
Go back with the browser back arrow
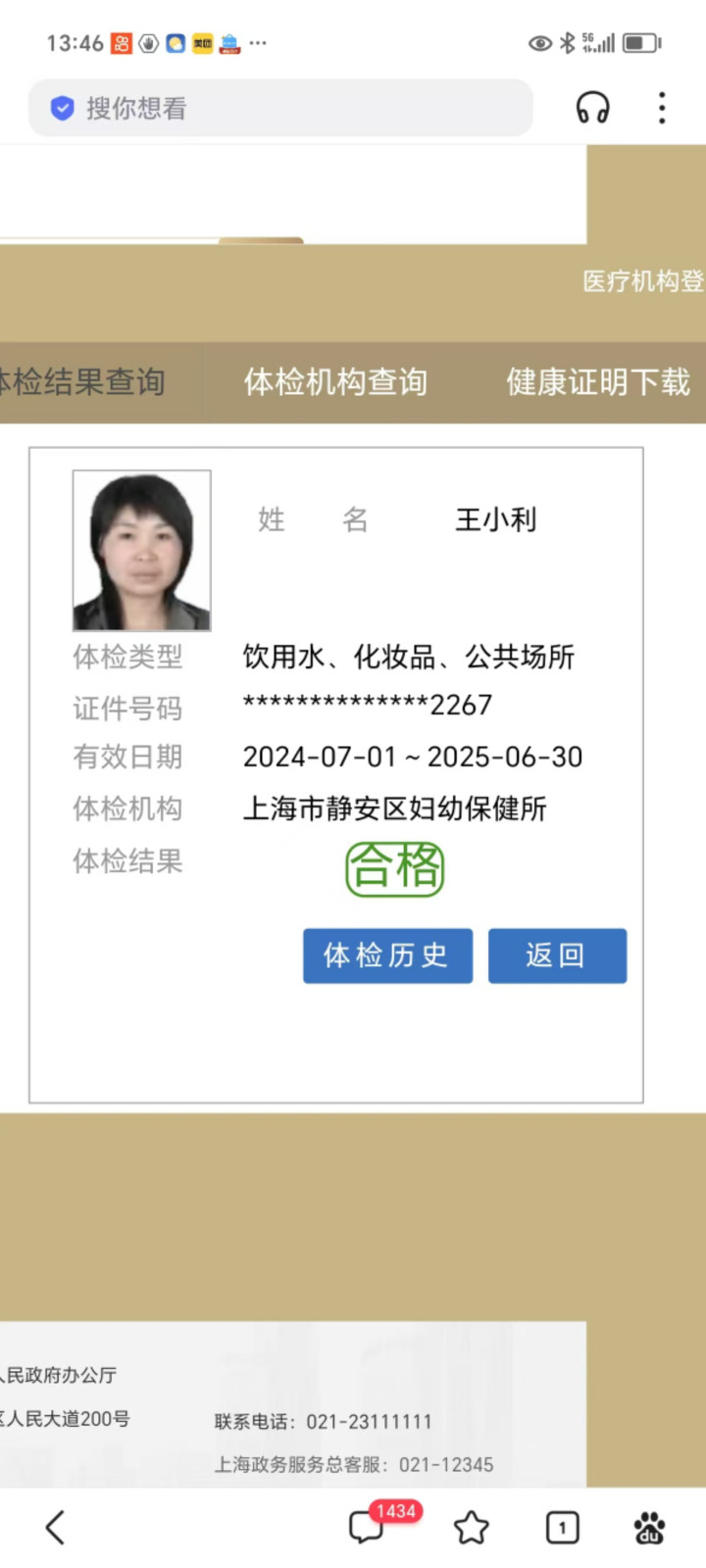(x=55, y=1527)
